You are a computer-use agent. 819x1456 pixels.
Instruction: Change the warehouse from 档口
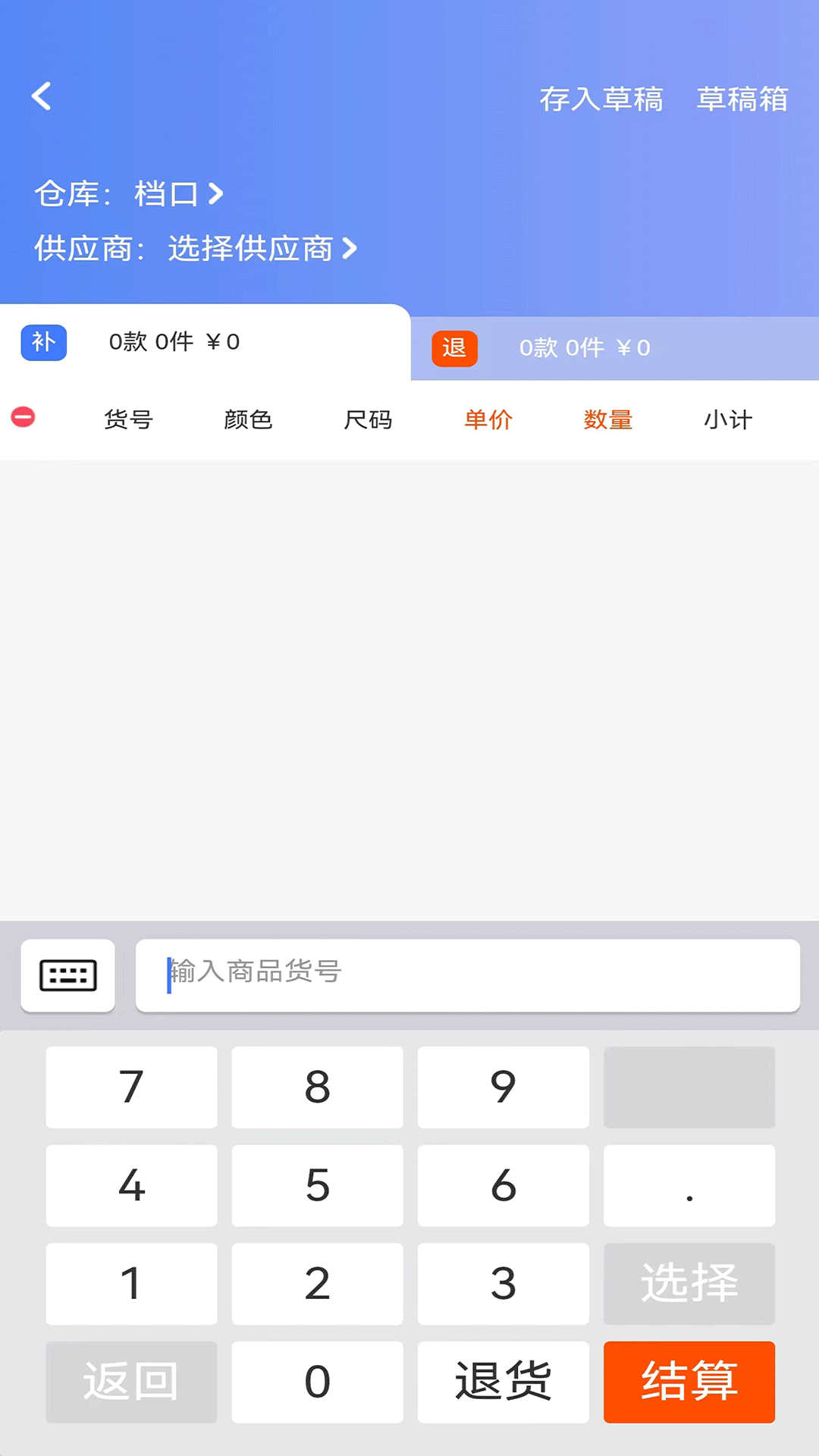coord(177,194)
